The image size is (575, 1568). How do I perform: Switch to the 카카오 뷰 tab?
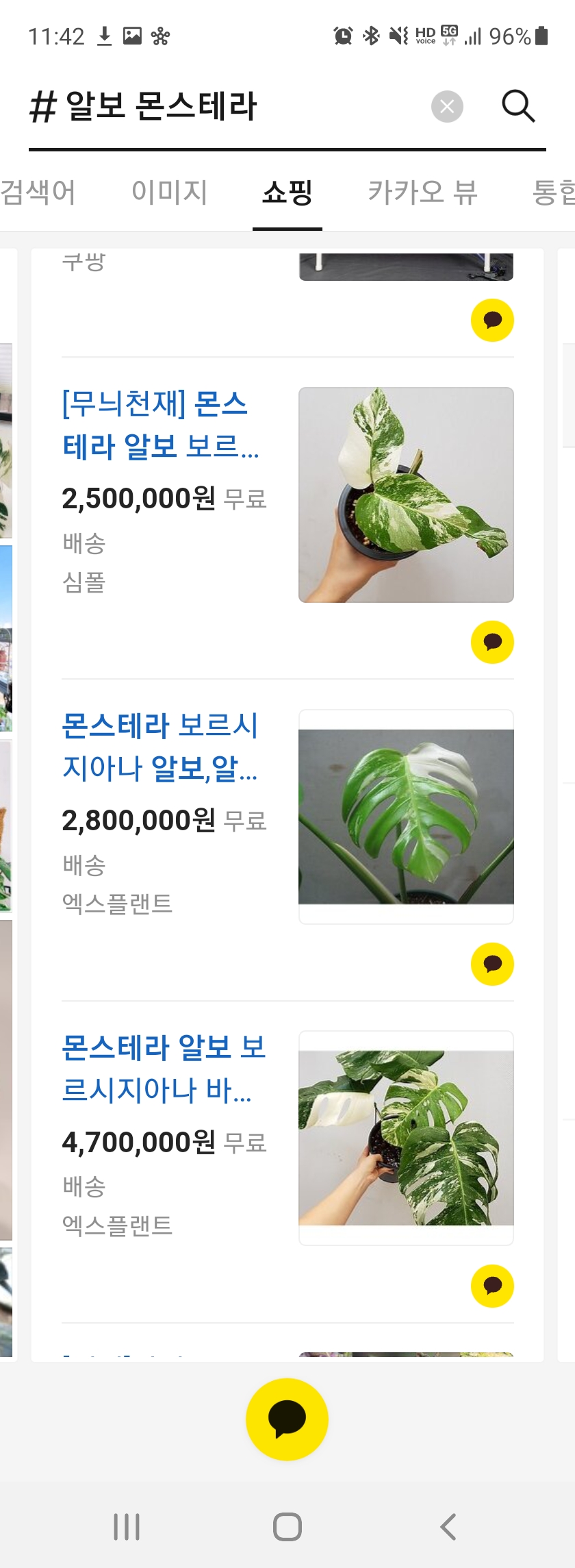click(422, 192)
